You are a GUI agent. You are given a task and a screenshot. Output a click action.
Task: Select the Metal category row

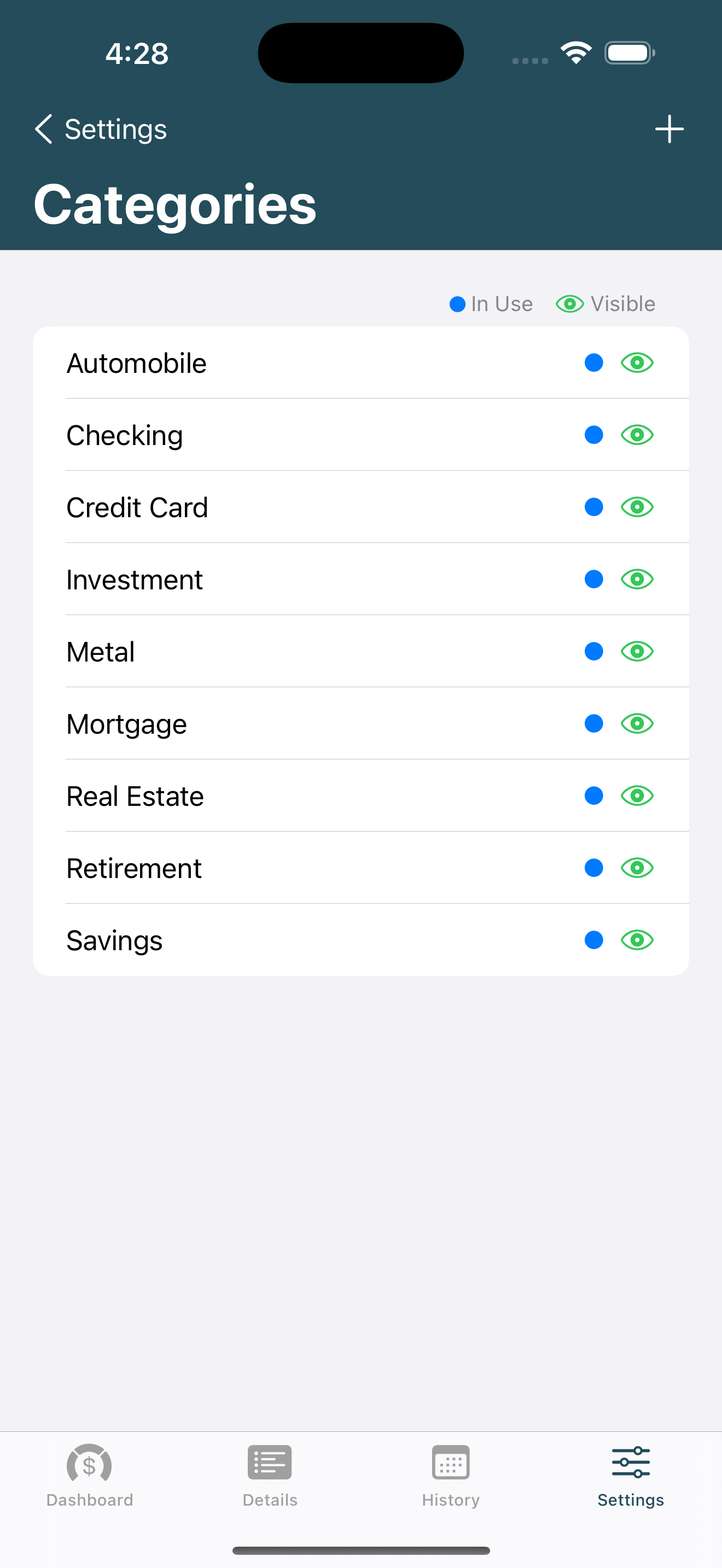coord(361,651)
